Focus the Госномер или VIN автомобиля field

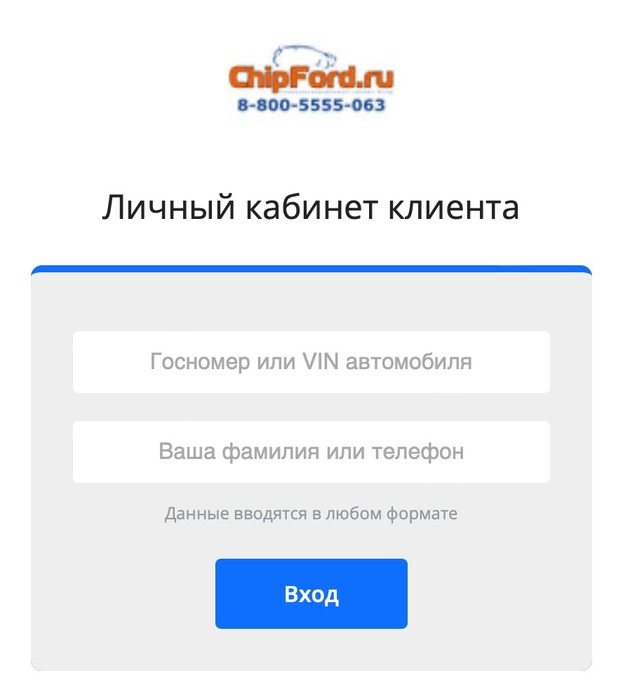coord(311,362)
